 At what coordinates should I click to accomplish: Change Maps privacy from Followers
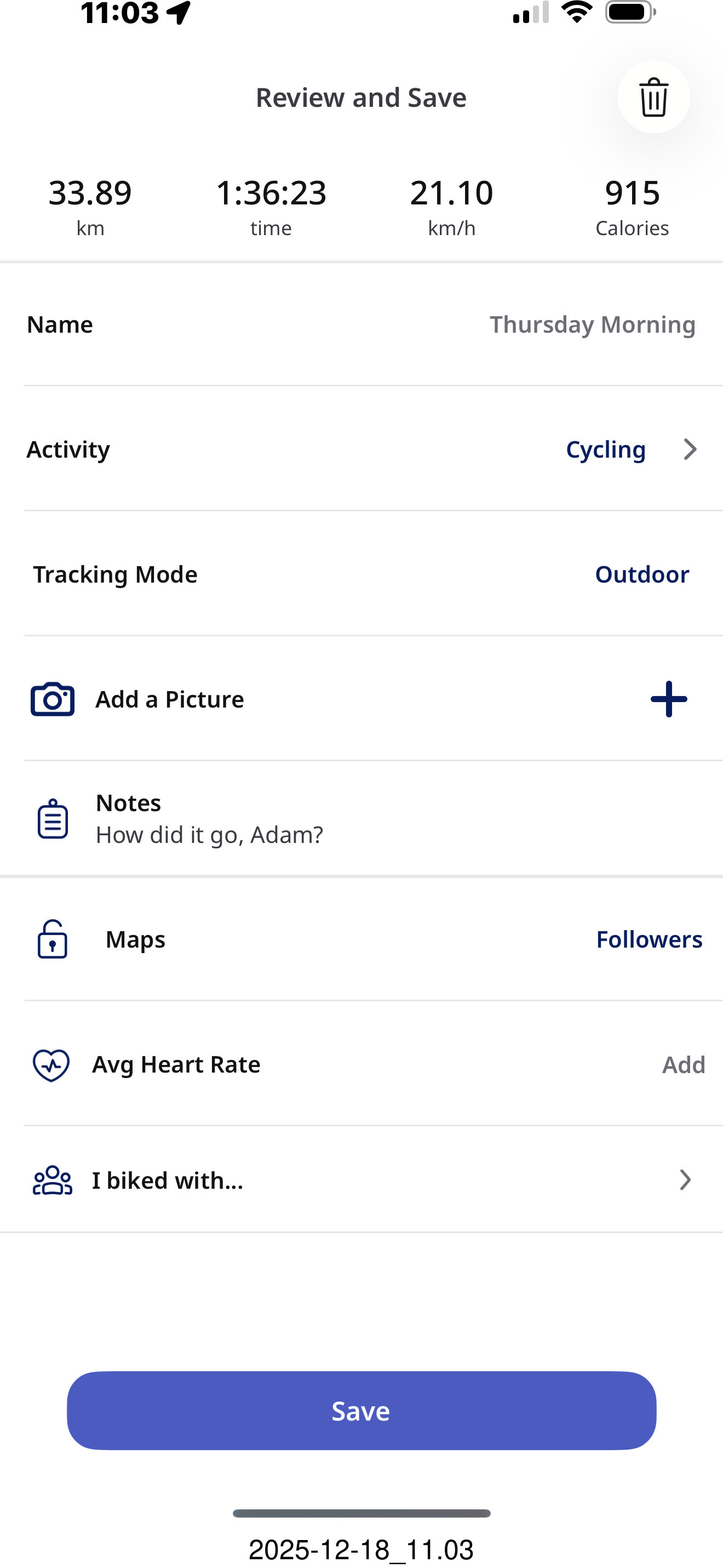[648, 939]
